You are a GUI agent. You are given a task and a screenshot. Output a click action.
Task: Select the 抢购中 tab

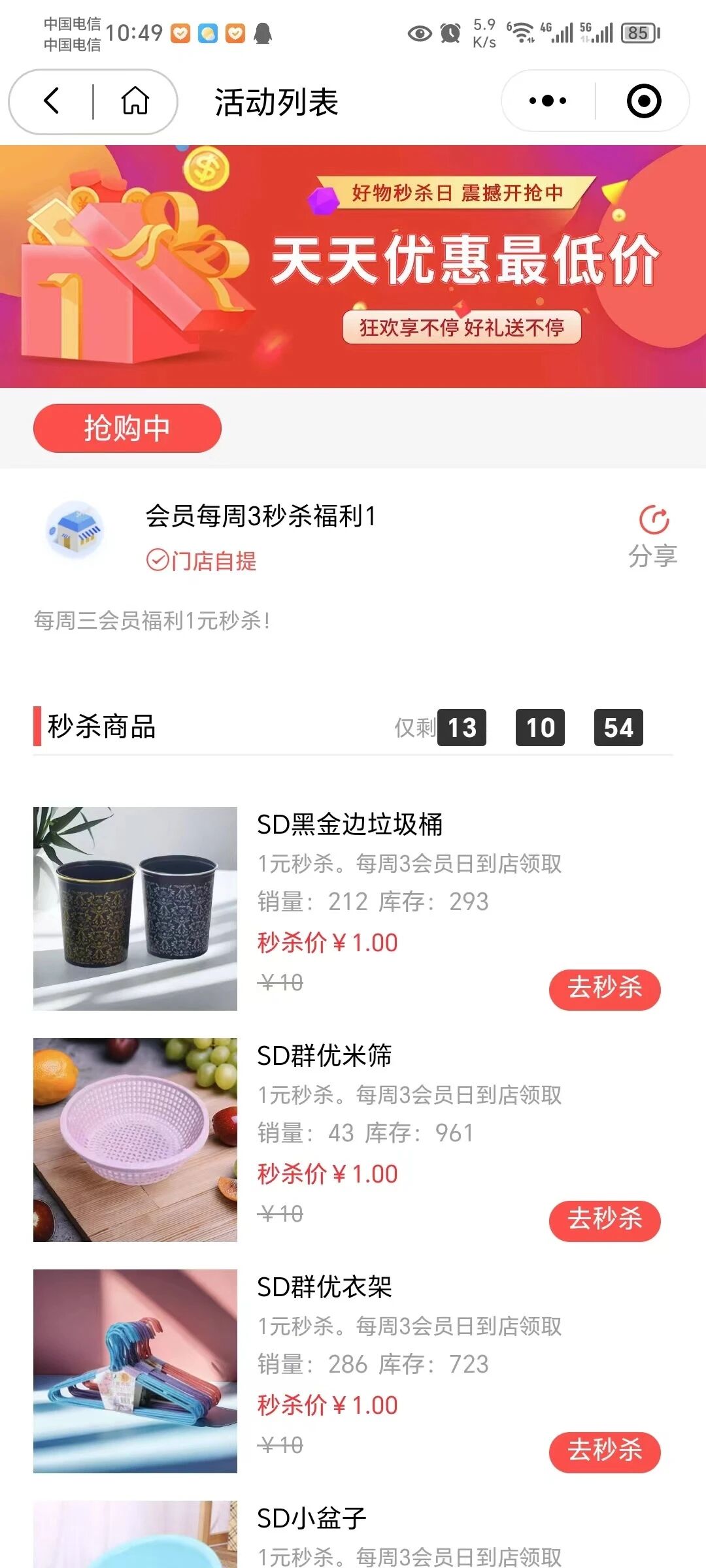click(127, 428)
